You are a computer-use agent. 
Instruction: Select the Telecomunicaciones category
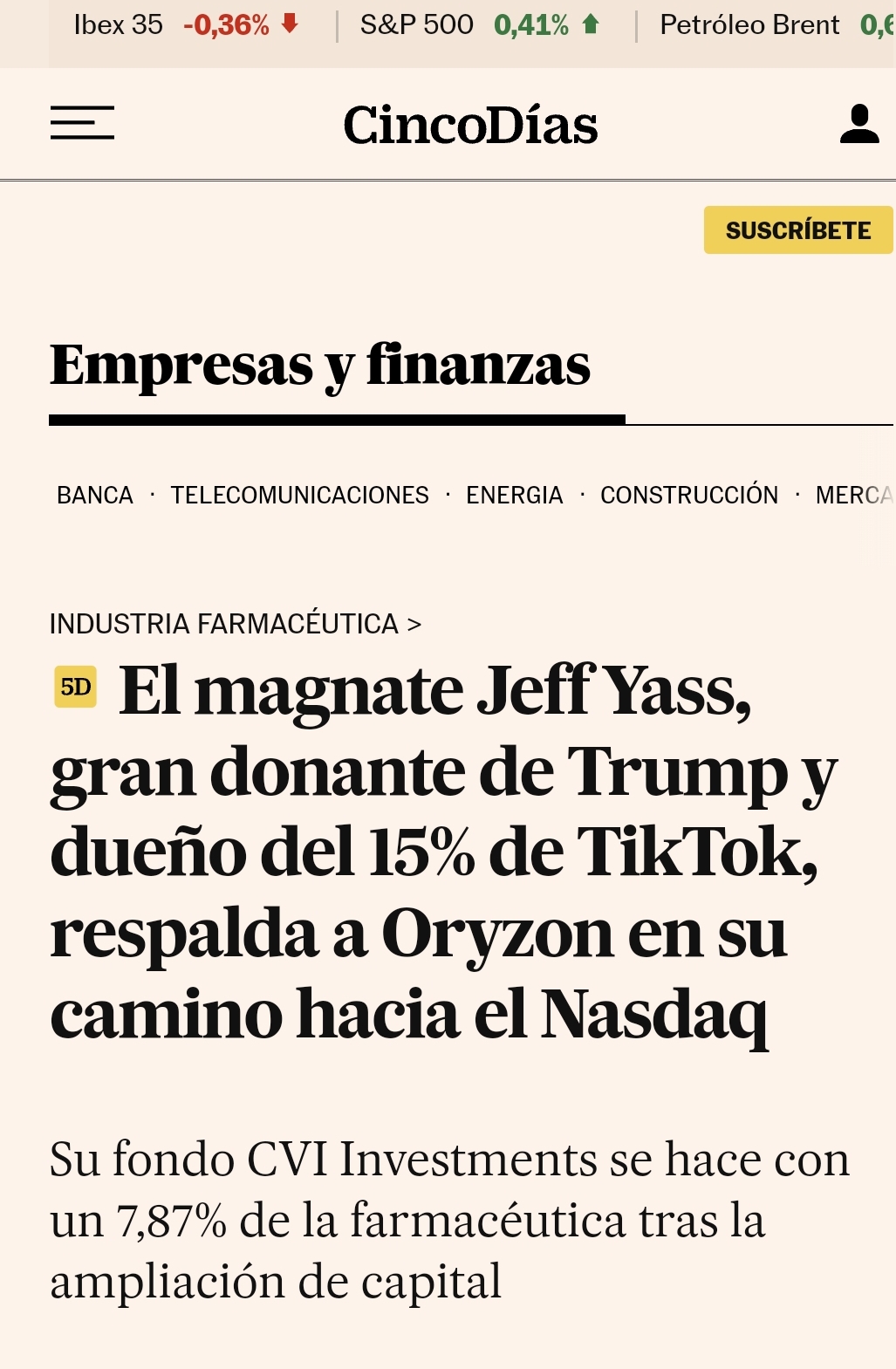point(299,495)
